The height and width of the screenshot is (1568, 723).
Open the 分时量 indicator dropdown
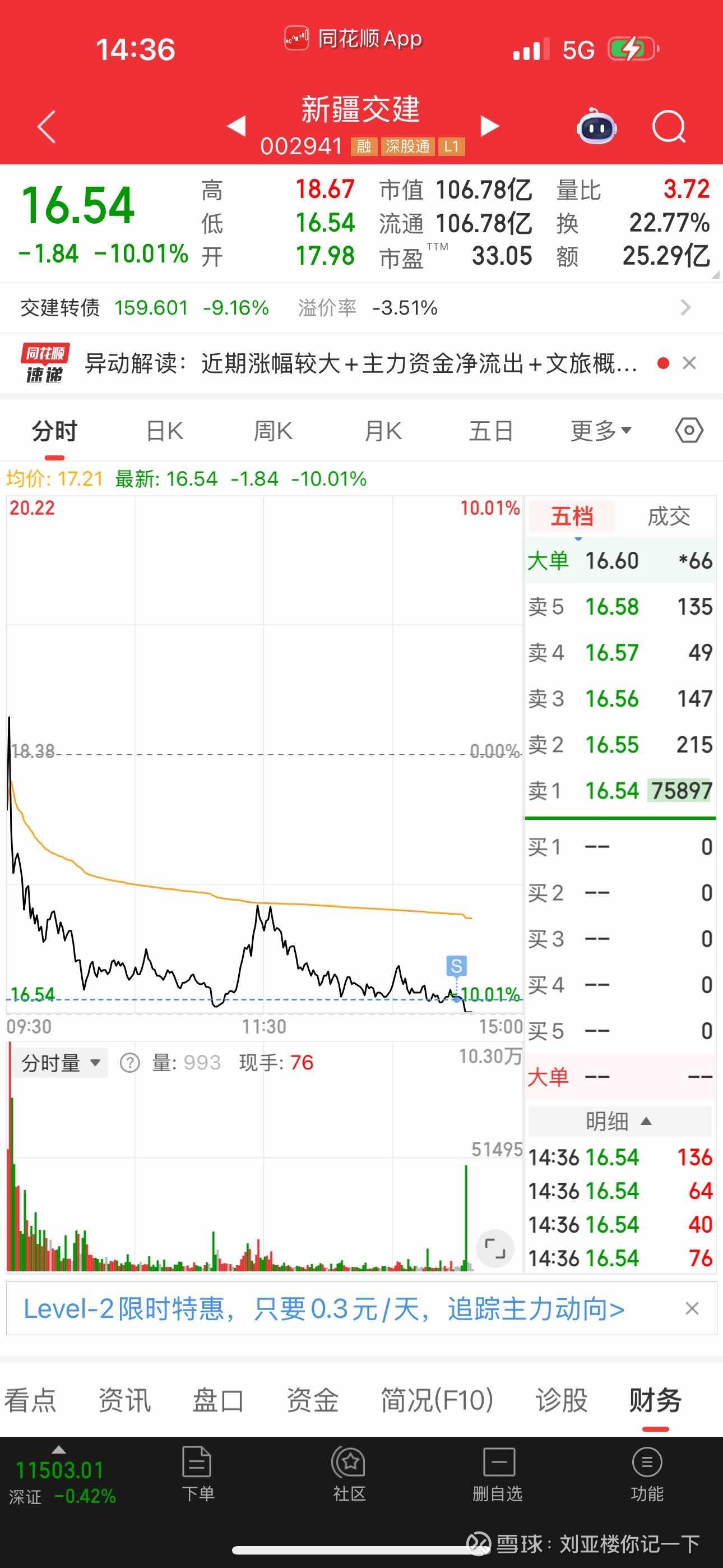point(61,1063)
